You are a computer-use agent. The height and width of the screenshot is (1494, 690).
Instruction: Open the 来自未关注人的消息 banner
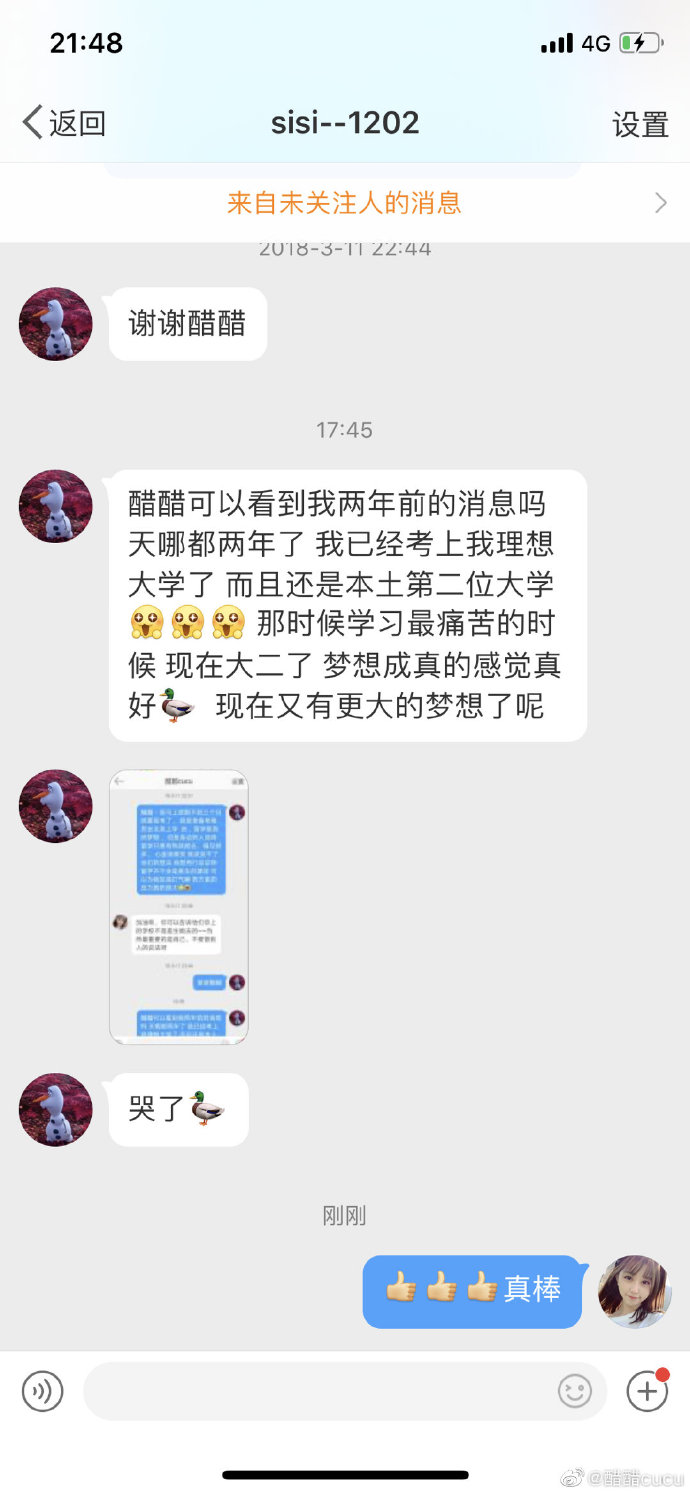345,203
